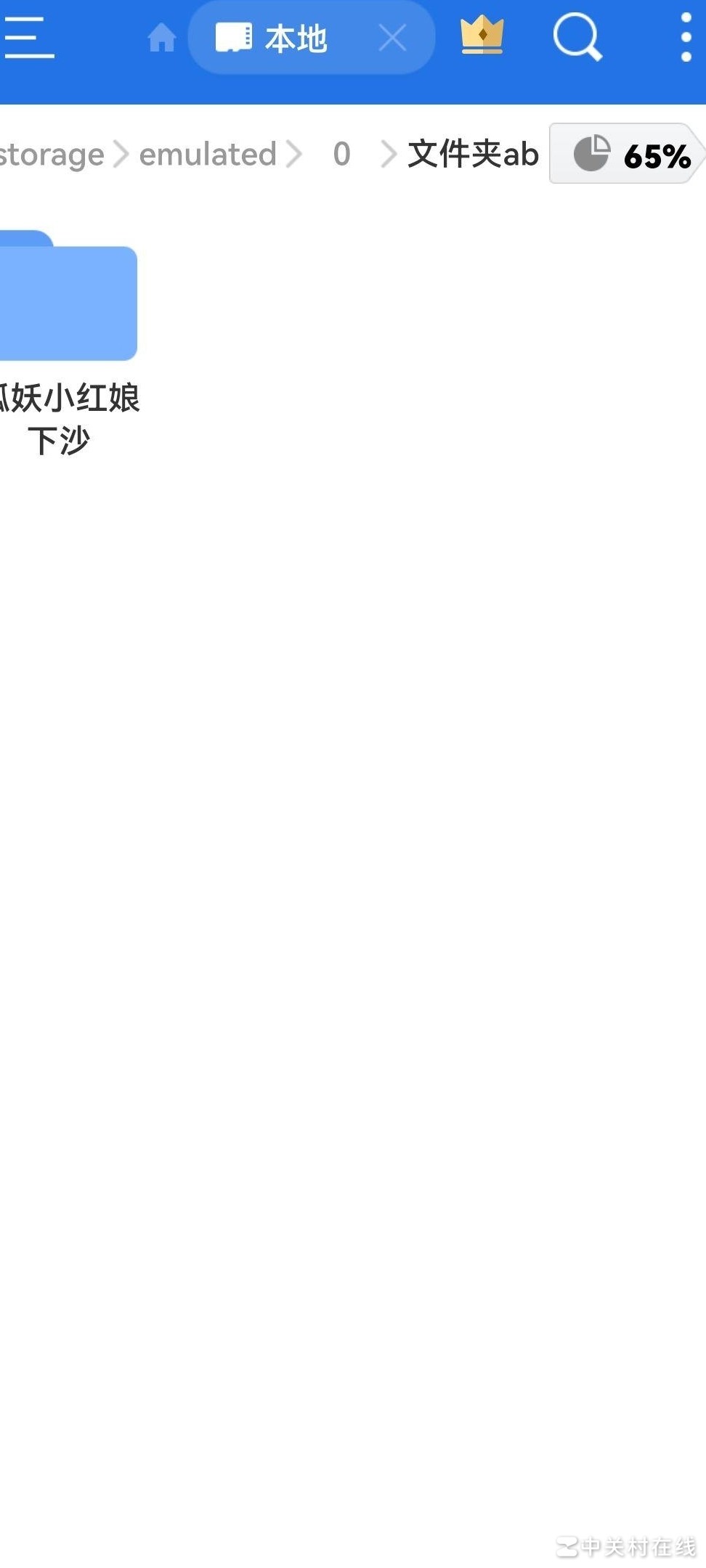The height and width of the screenshot is (1568, 706).
Task: Switch to the 本地 tab
Action: (x=300, y=38)
